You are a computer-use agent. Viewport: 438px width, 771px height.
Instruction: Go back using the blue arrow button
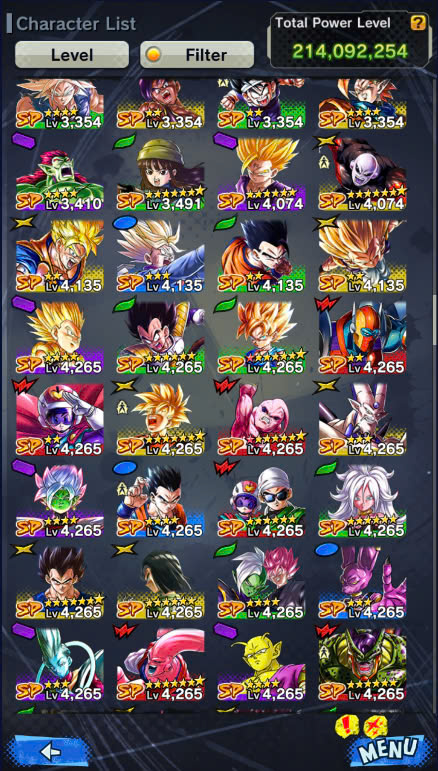point(50,751)
